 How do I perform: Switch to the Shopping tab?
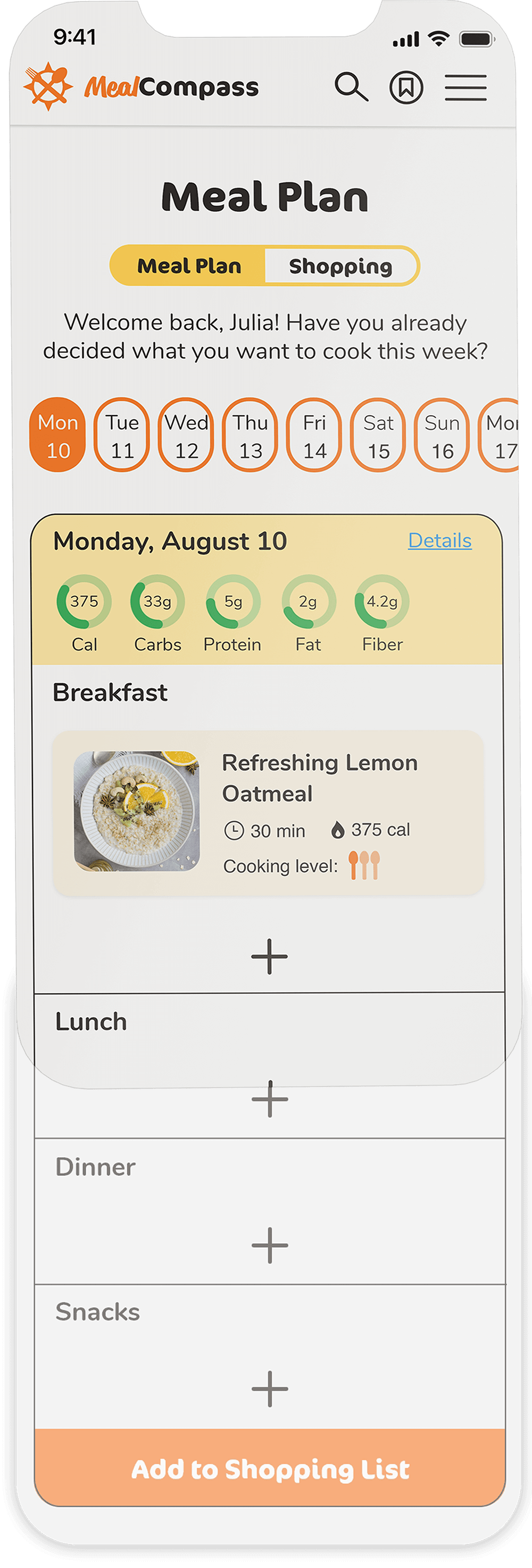341,266
